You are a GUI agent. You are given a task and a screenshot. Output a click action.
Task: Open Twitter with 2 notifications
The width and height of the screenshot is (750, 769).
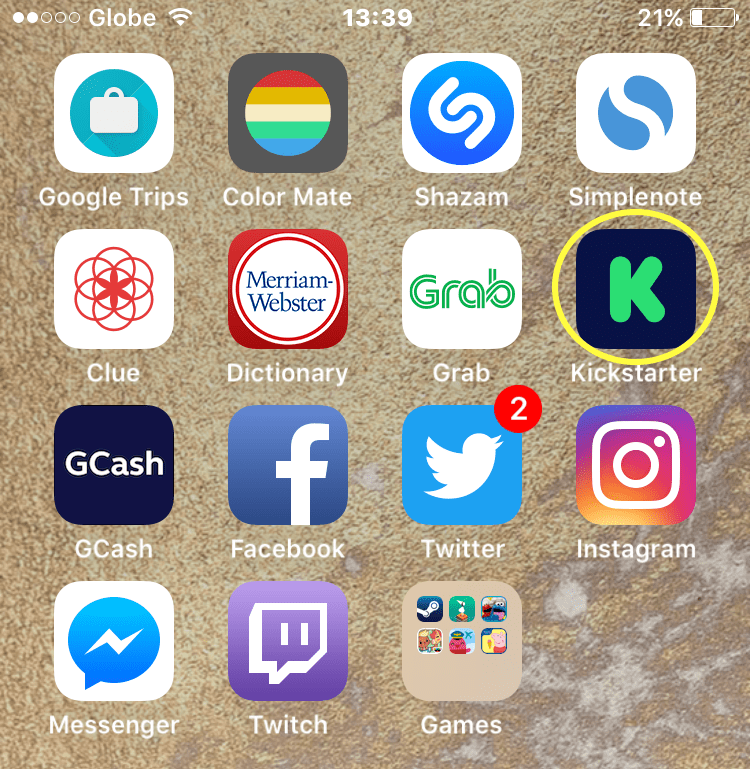pos(462,465)
